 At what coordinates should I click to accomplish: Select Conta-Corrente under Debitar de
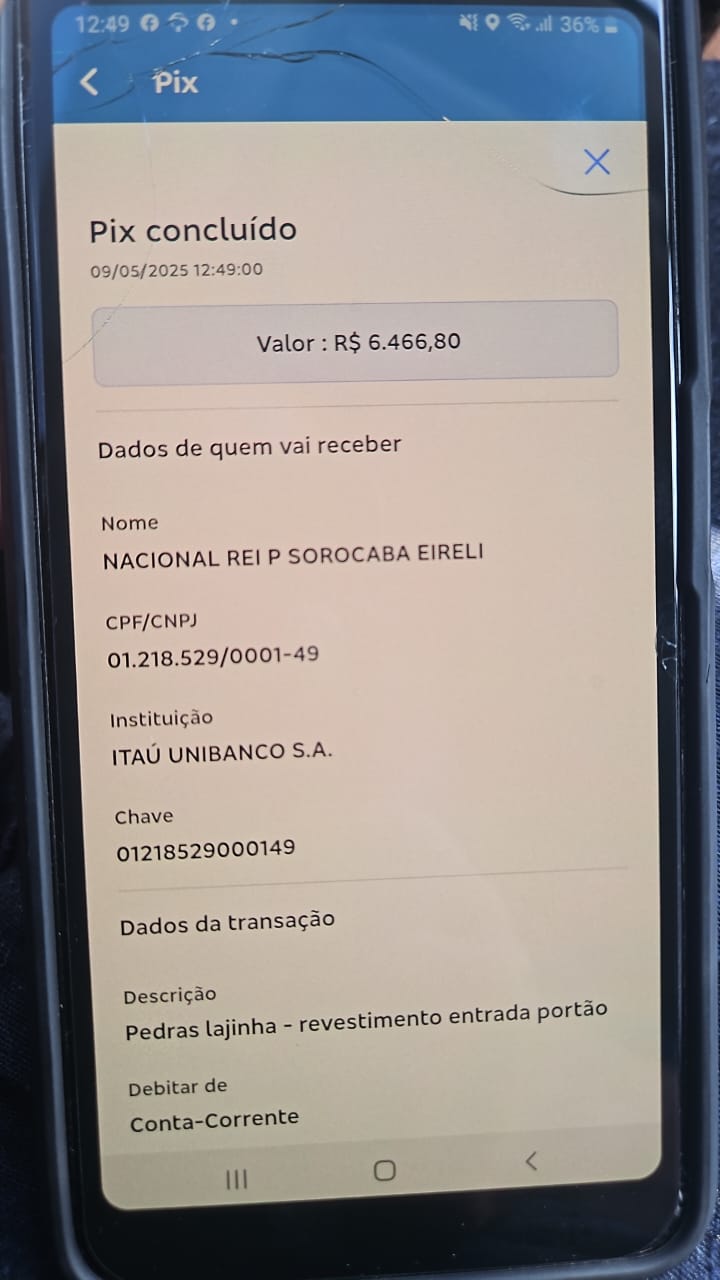click(213, 1122)
